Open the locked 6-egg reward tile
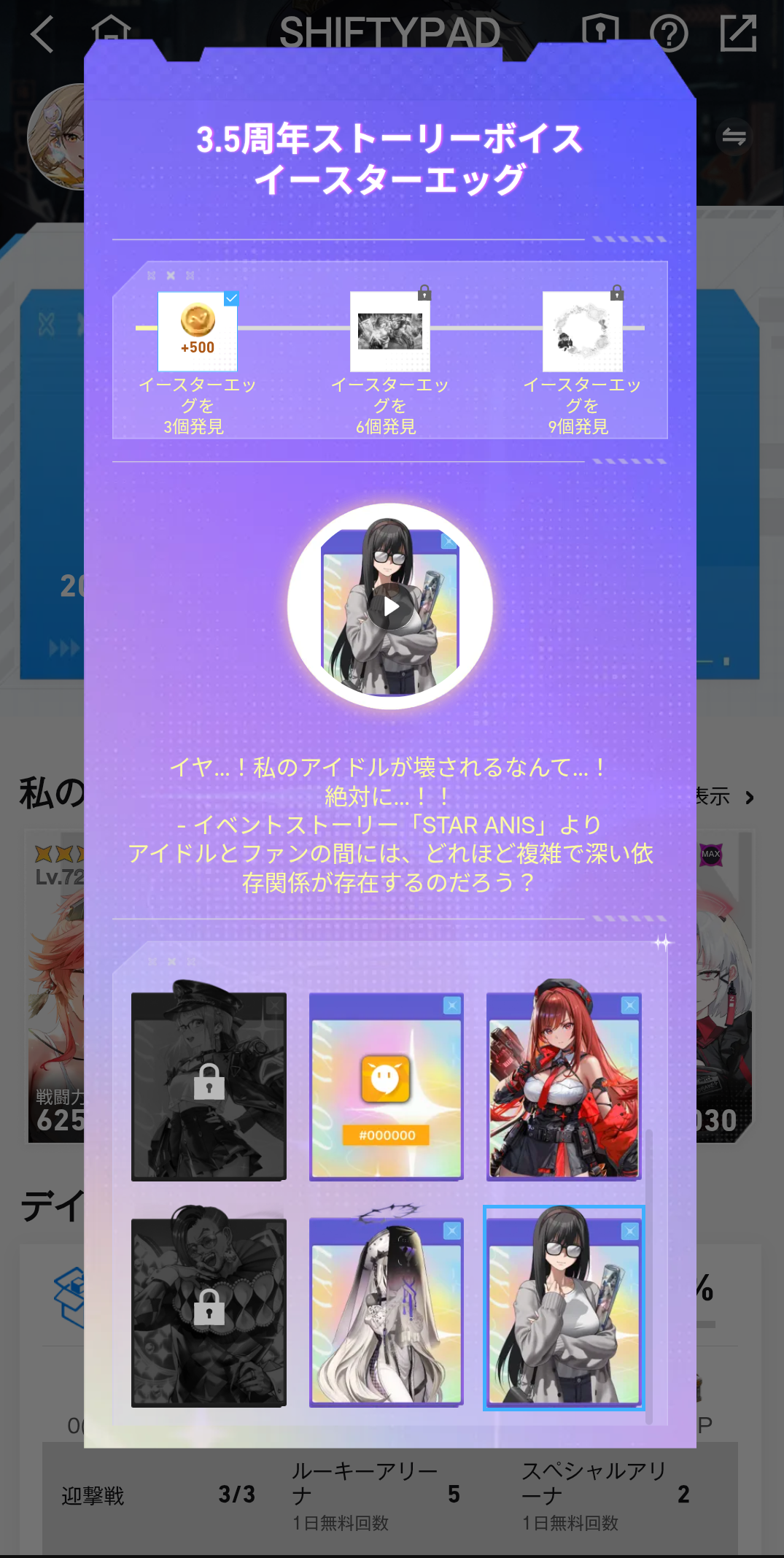 390,332
